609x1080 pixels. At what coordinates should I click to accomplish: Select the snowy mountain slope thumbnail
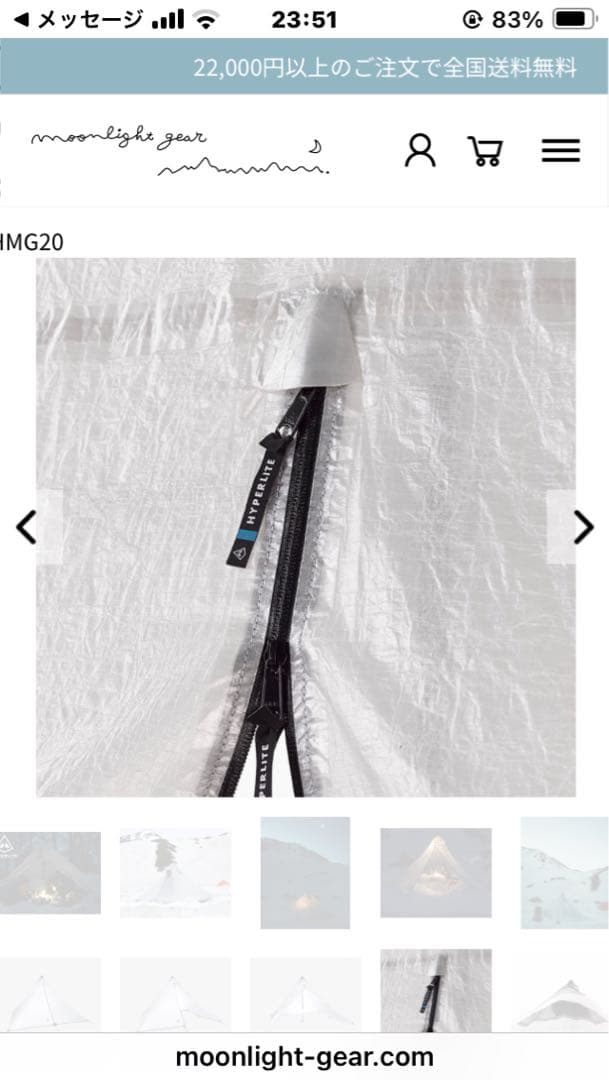point(564,872)
